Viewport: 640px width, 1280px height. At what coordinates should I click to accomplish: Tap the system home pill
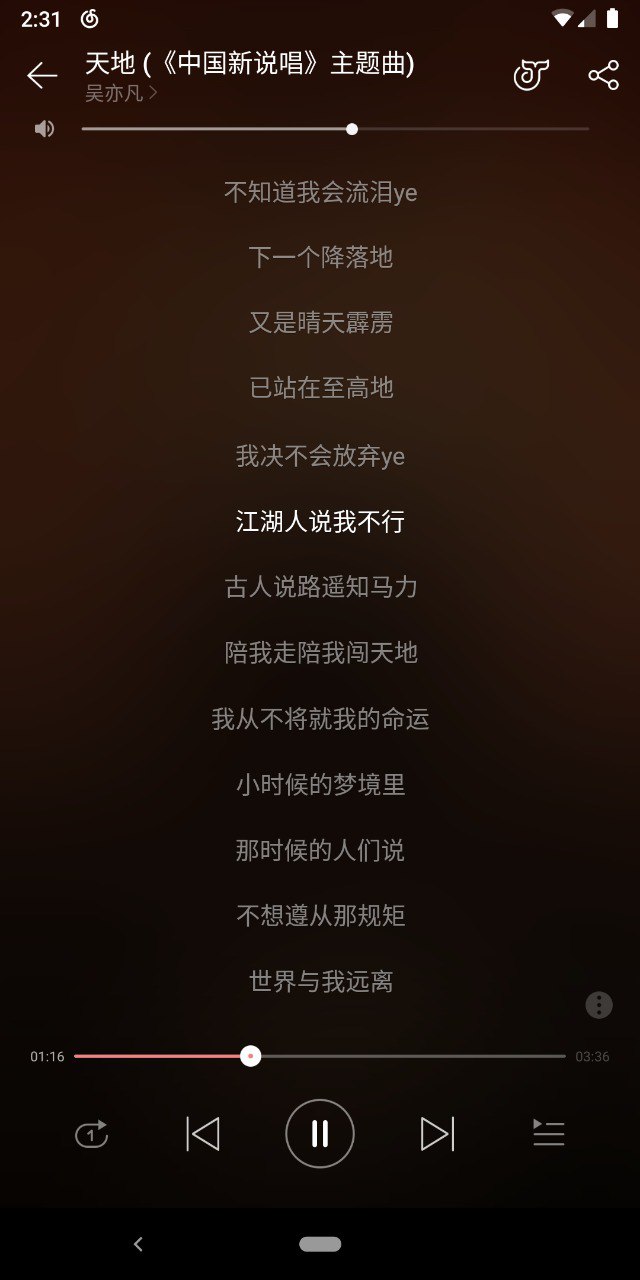click(x=320, y=1244)
